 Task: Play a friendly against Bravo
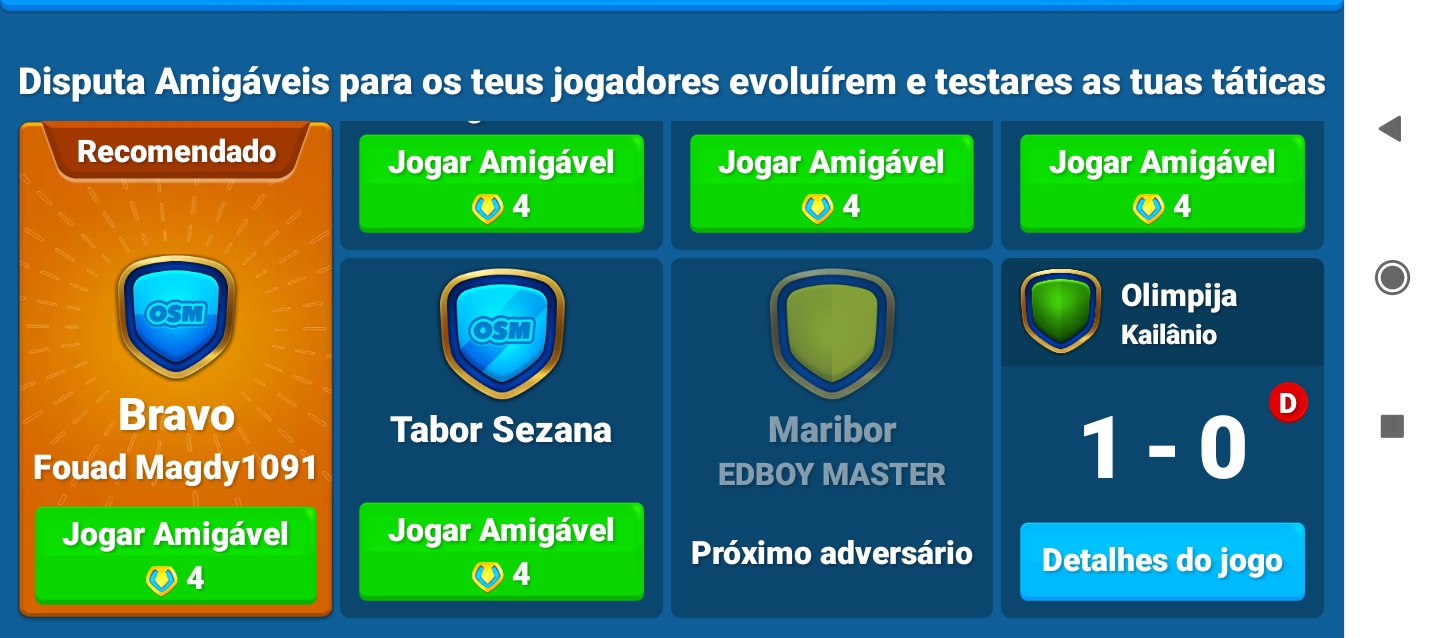click(x=176, y=555)
